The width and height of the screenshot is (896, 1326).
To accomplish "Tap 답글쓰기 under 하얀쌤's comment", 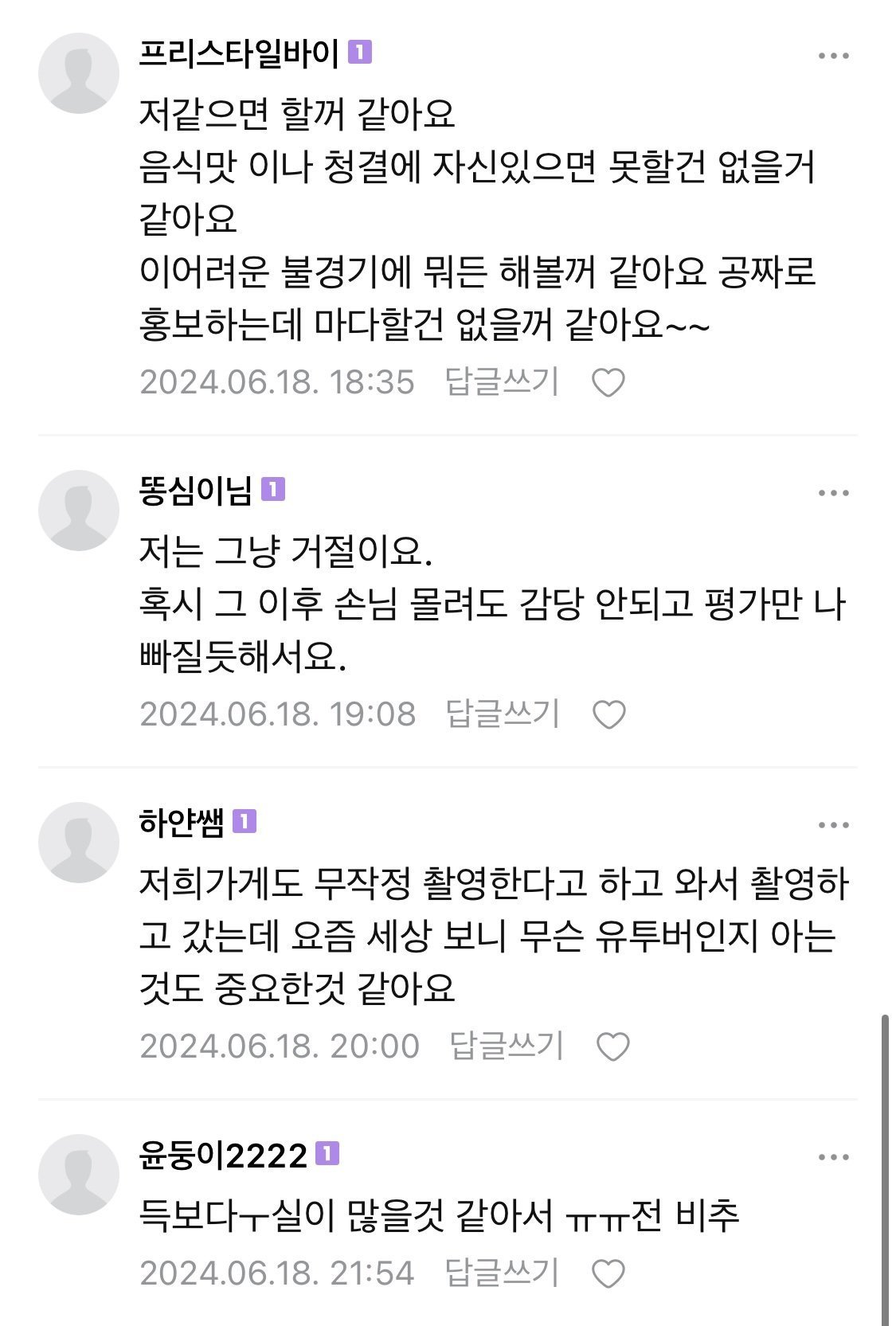I will click(x=506, y=1046).
